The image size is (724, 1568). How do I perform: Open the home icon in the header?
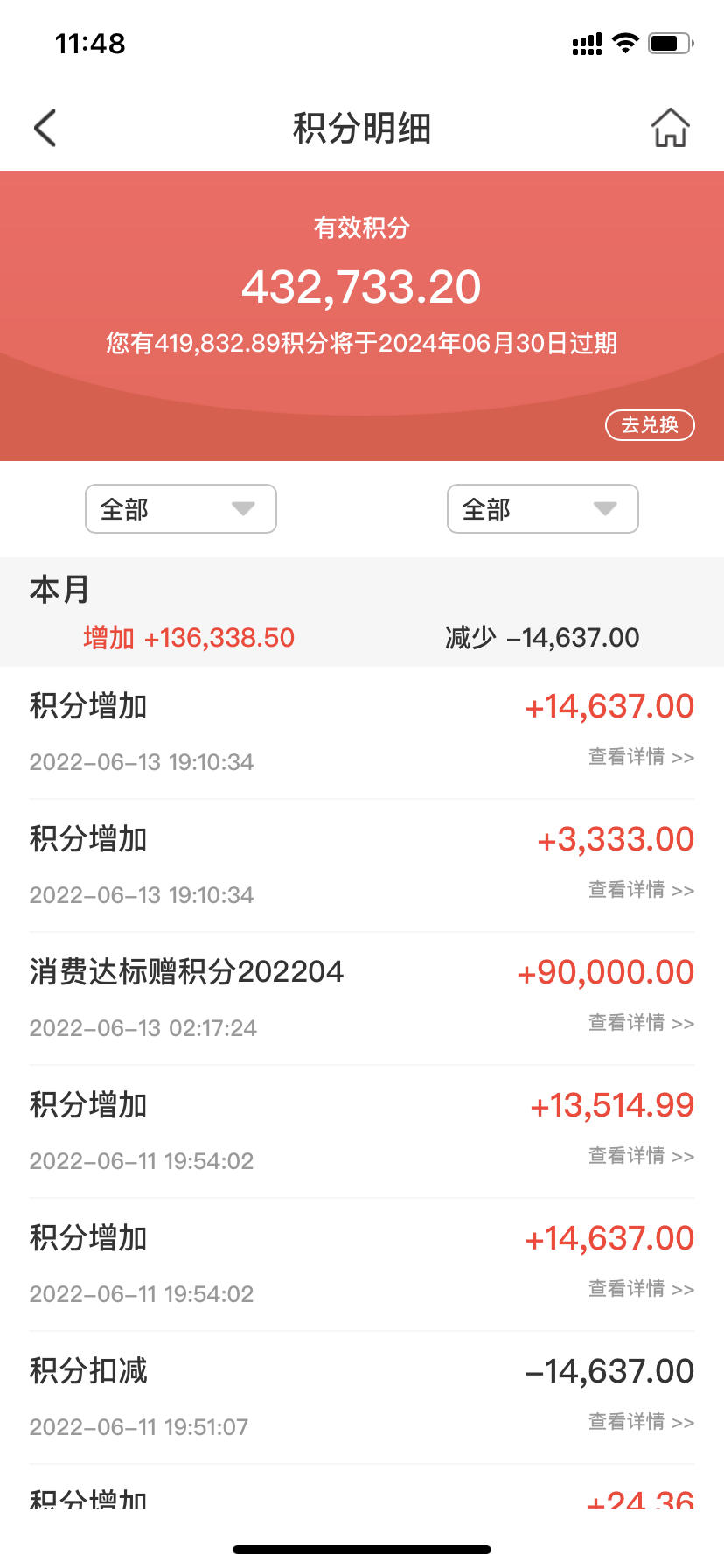coord(670,128)
